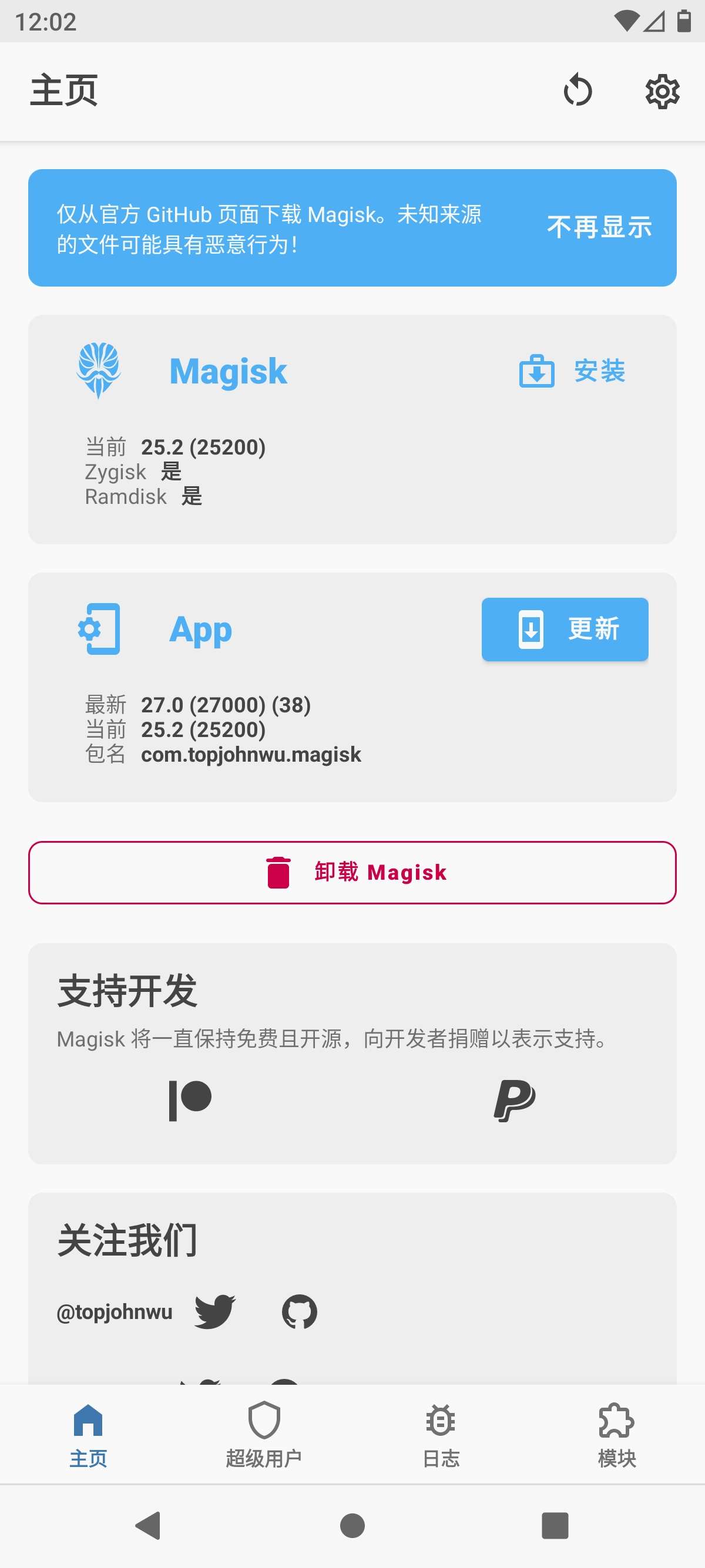The width and height of the screenshot is (705, 1568).
Task: Tap 安装 to install Magisk
Action: (572, 371)
